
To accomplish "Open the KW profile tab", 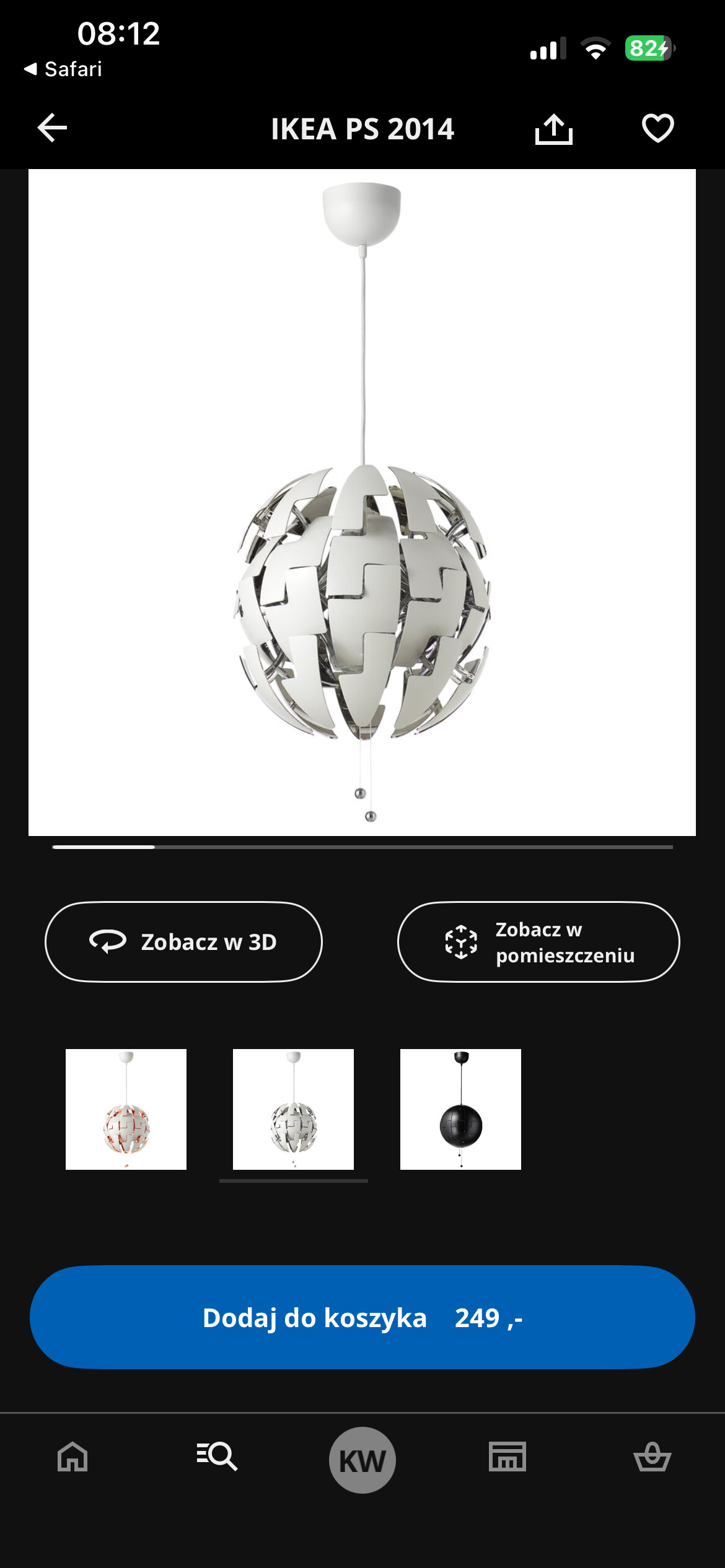I will [x=362, y=1460].
